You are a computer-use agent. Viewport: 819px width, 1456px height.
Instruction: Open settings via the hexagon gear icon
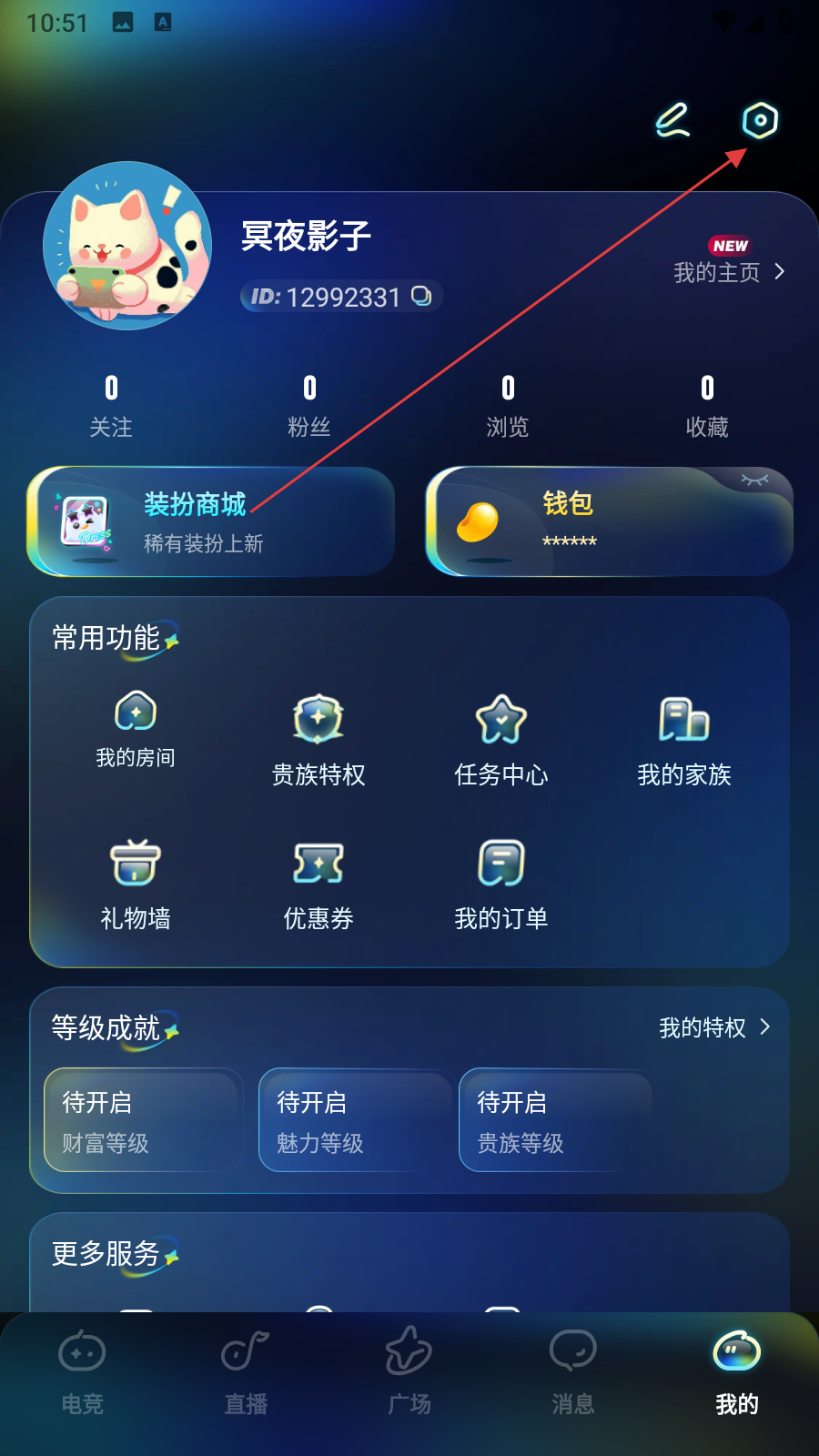760,120
